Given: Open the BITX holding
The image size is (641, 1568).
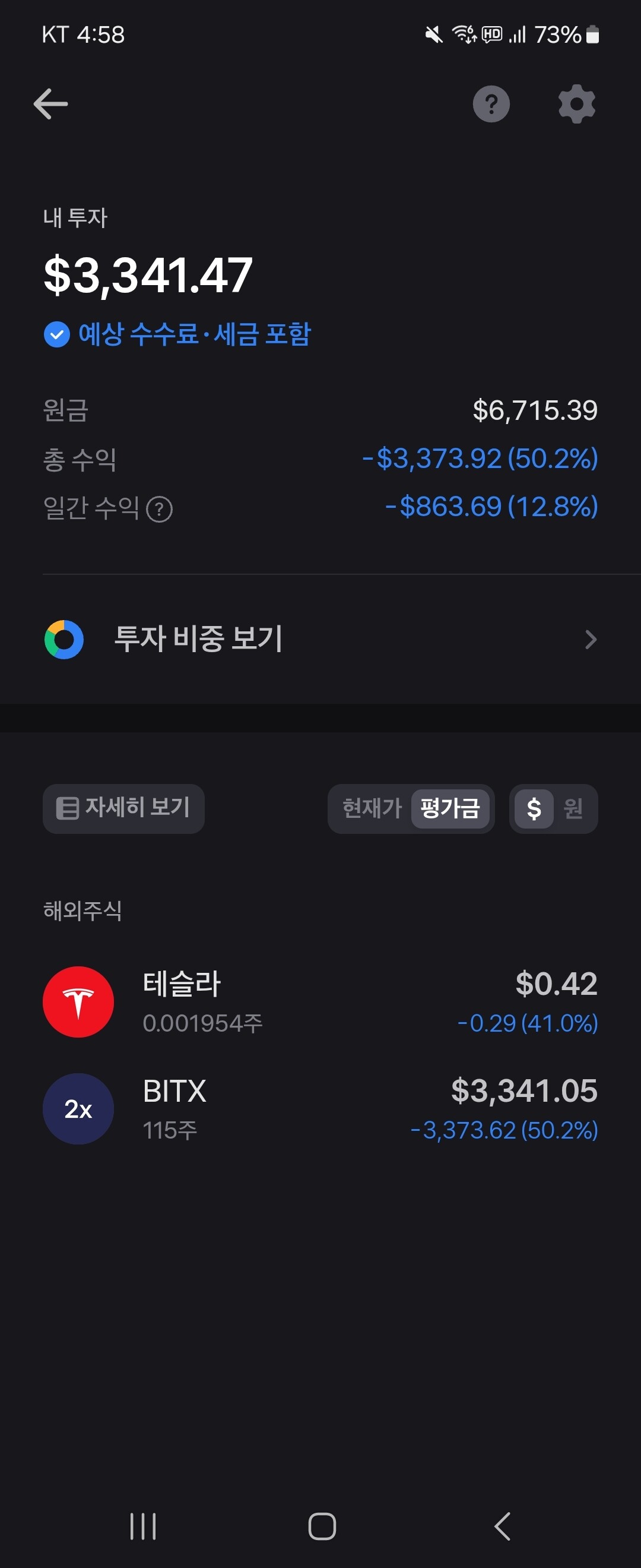Looking at the screenshot, I should coord(320,1109).
